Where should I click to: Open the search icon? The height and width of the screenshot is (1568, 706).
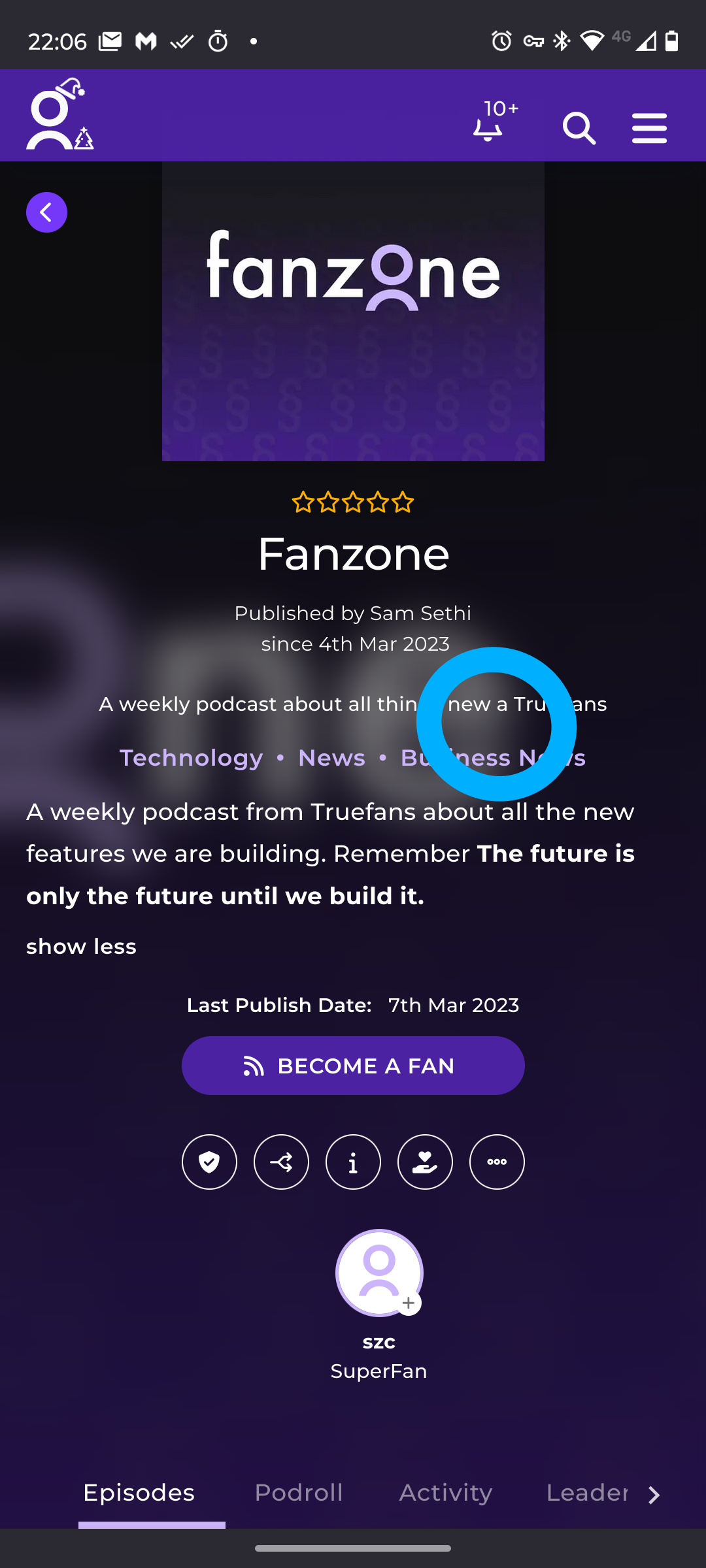[x=579, y=128]
